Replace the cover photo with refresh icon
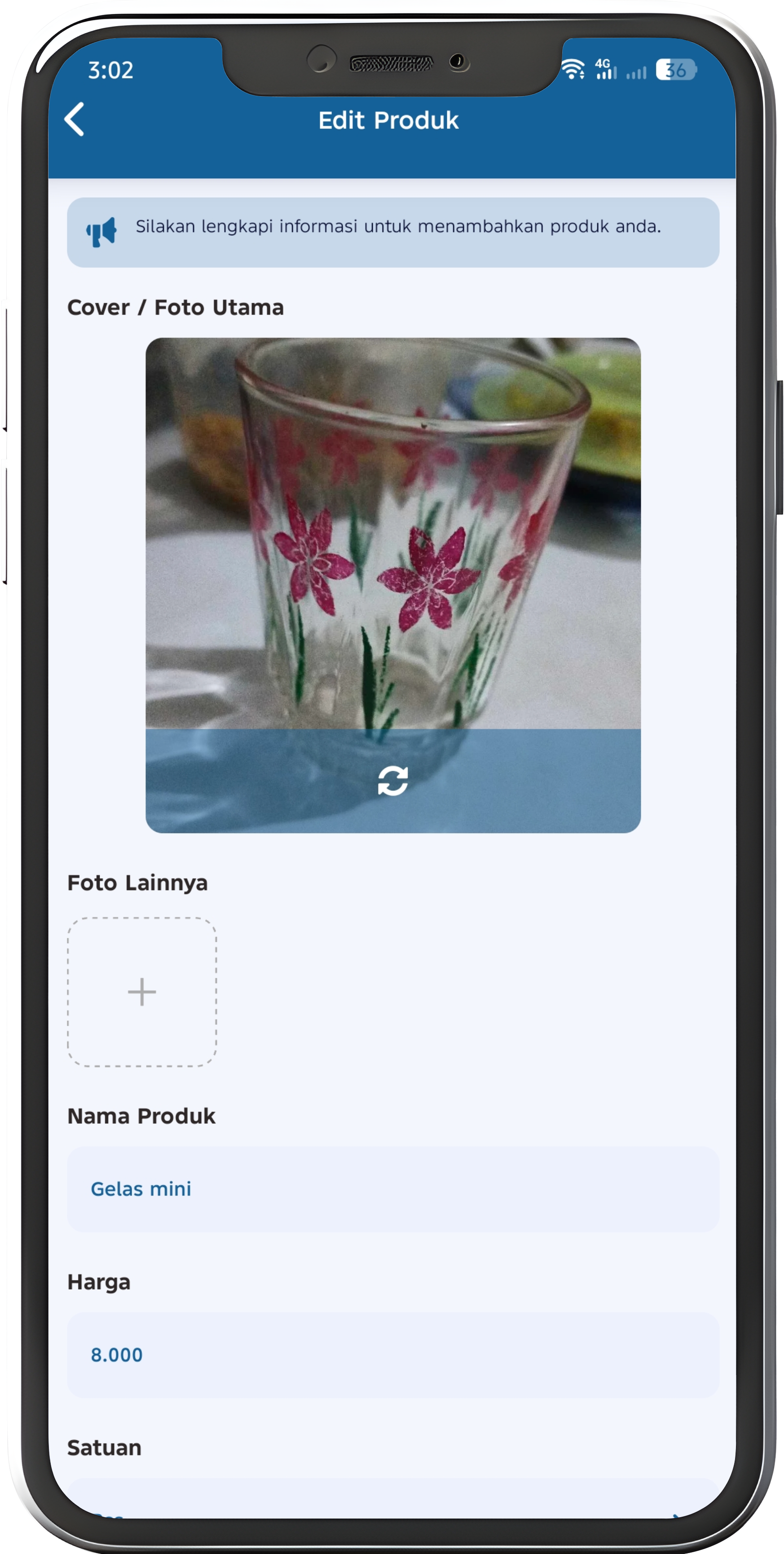This screenshot has width=784, height=1554. point(392,781)
